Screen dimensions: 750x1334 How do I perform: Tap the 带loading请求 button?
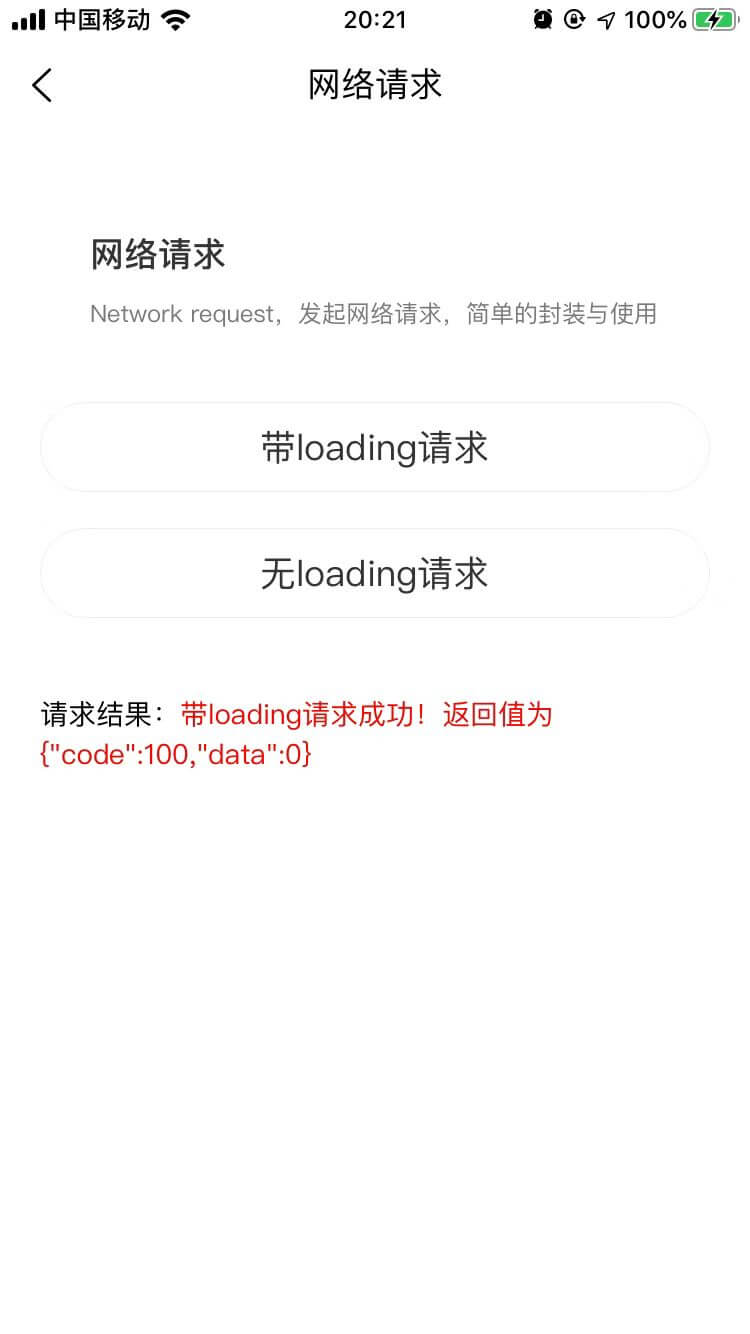[x=375, y=447]
